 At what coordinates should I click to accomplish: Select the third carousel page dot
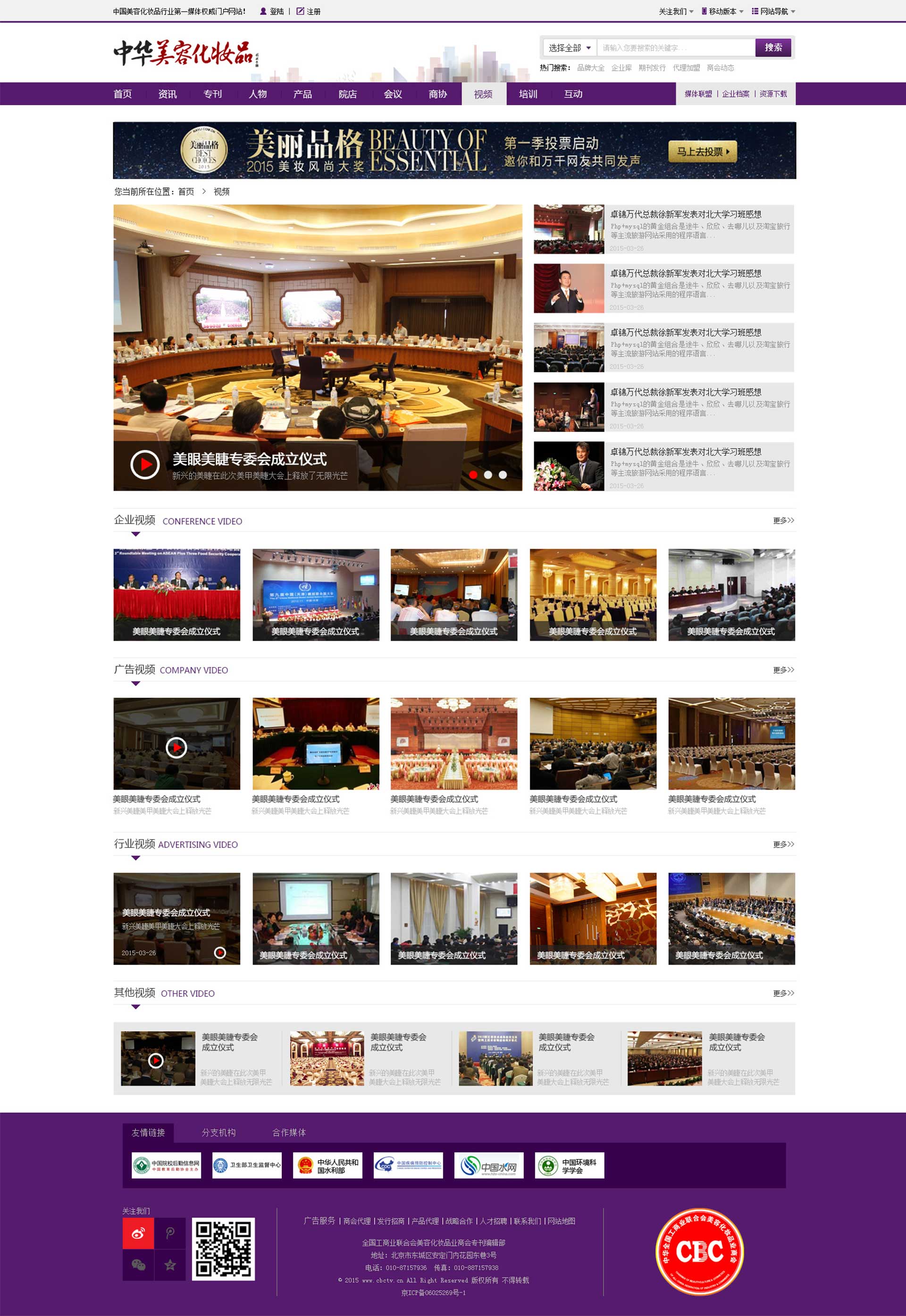coord(503,475)
